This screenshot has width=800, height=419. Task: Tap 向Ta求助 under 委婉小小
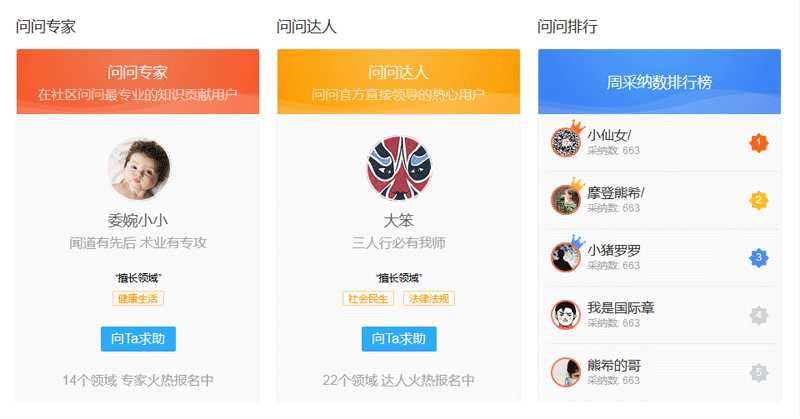[138, 338]
